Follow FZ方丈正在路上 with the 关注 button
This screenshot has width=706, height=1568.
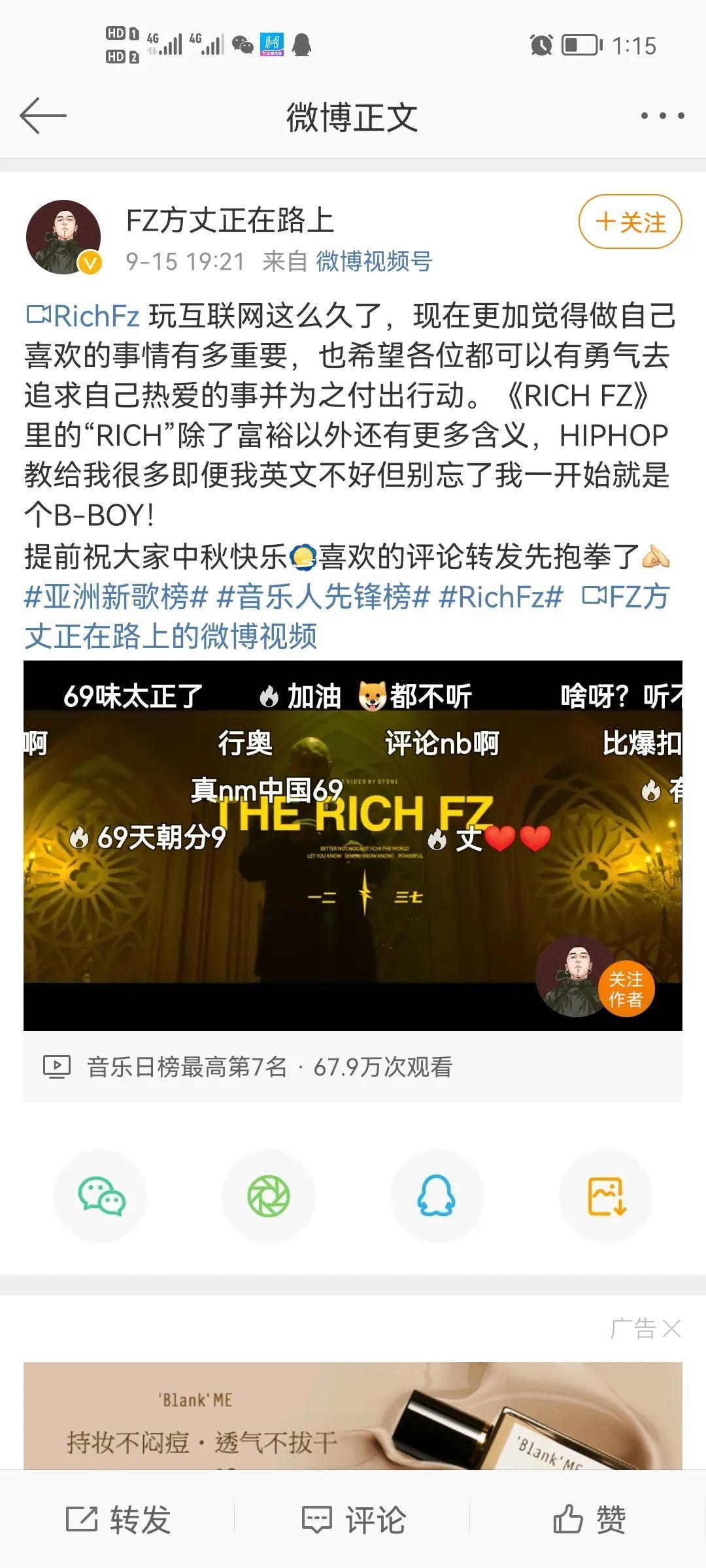[630, 222]
